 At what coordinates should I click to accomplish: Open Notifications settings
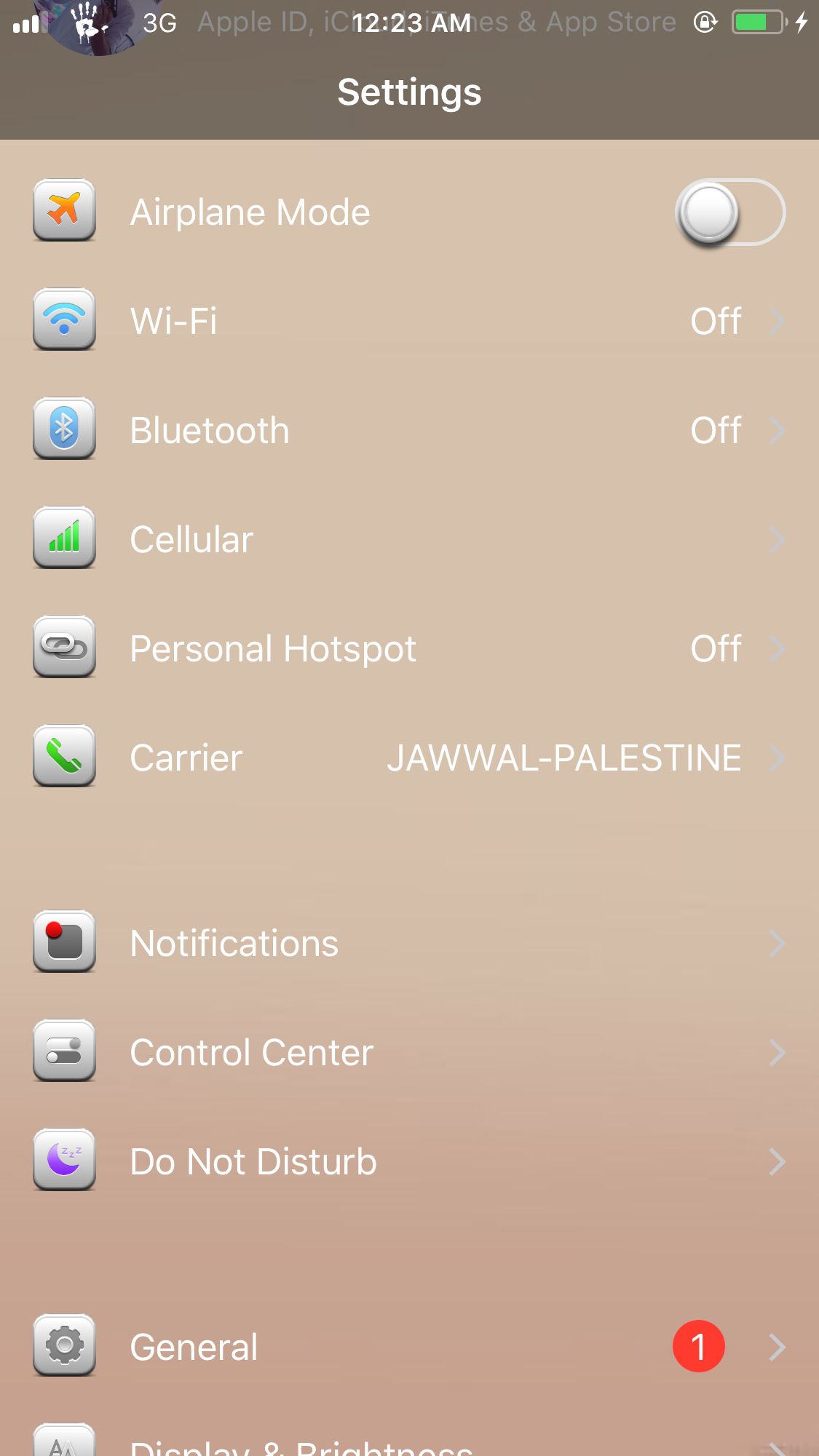pyautogui.click(x=409, y=943)
